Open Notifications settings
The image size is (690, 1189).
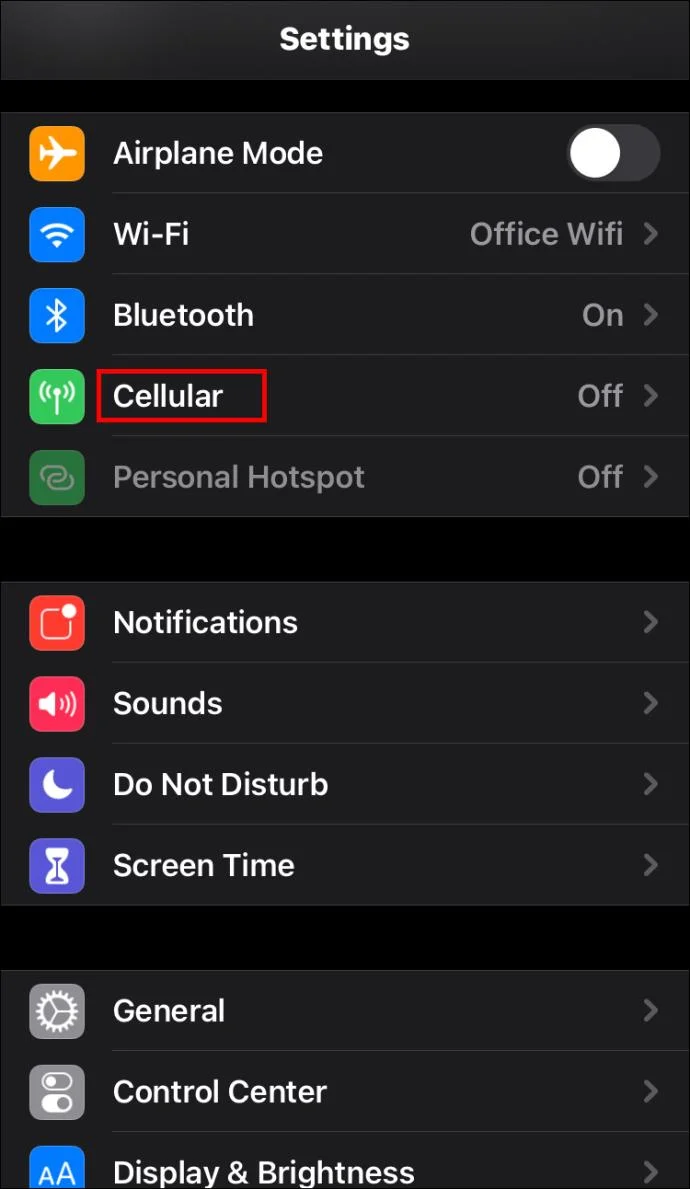[x=345, y=623]
